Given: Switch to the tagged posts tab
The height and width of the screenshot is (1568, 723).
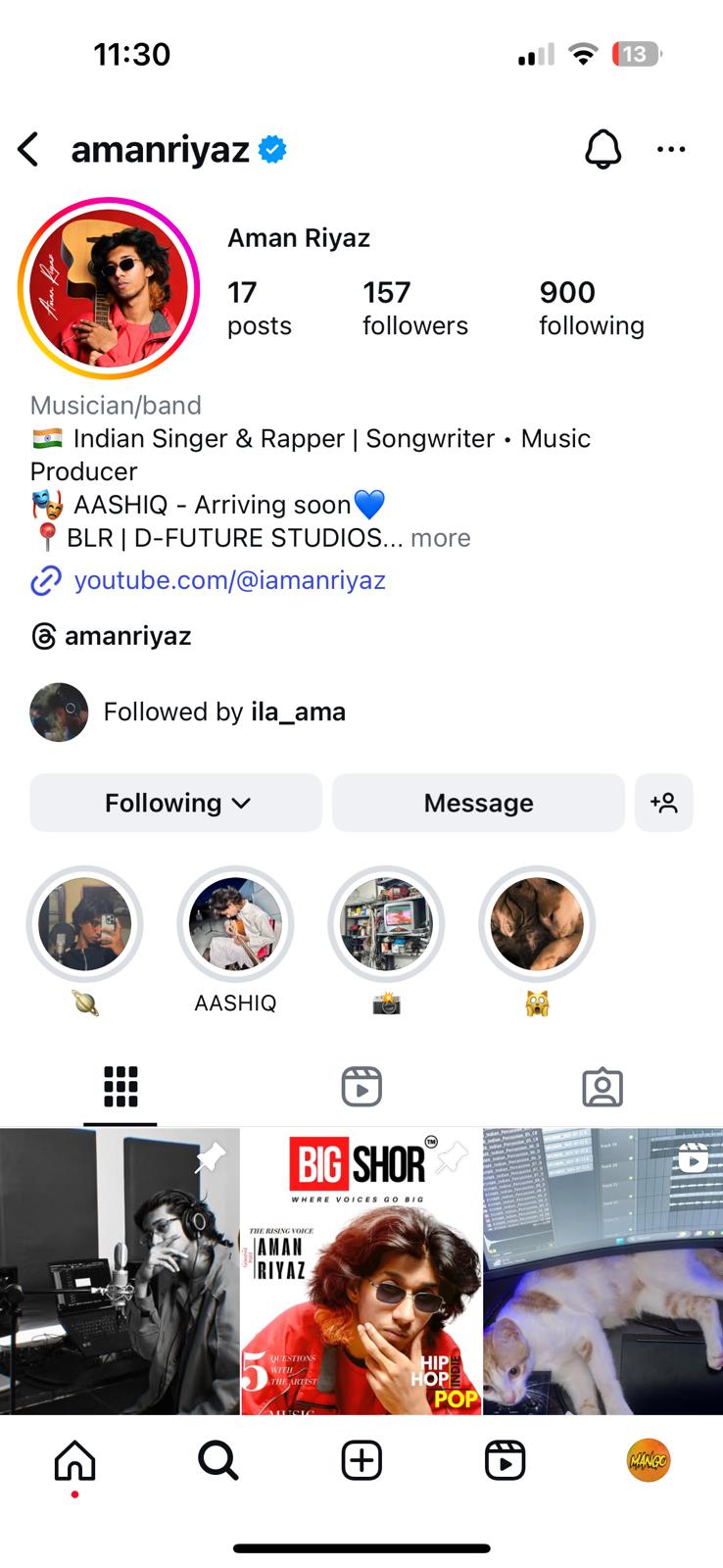Looking at the screenshot, I should coord(602,1087).
